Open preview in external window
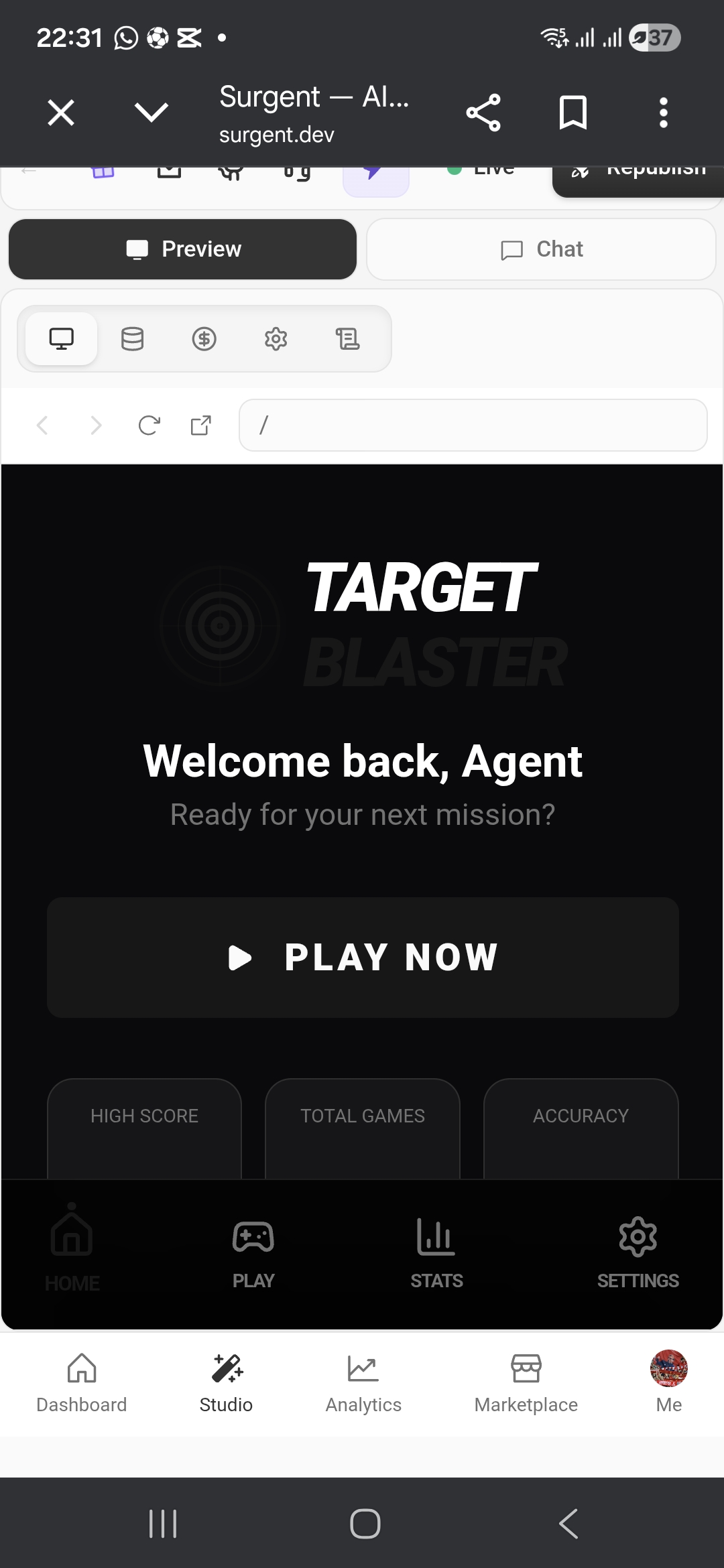 [x=201, y=425]
